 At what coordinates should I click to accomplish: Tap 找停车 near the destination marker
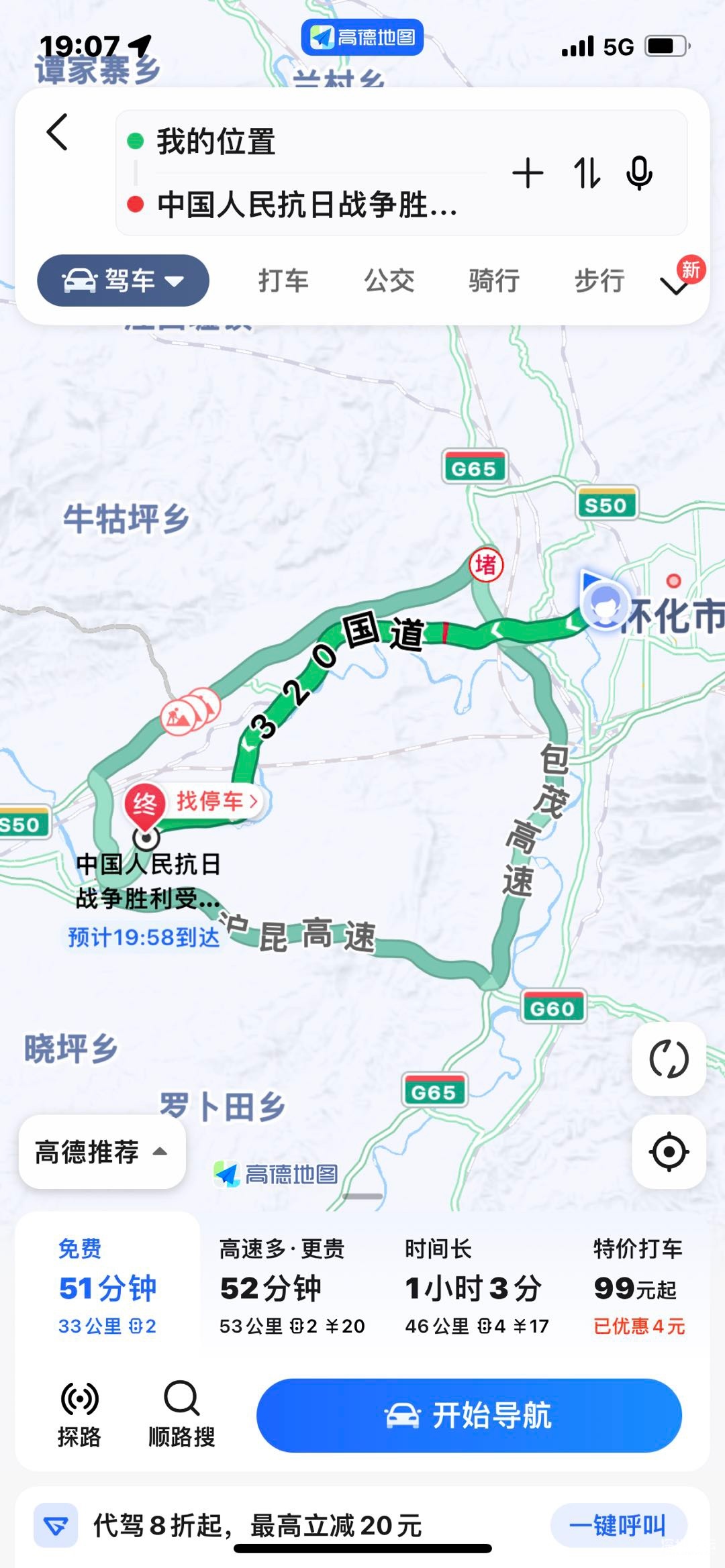[x=216, y=800]
